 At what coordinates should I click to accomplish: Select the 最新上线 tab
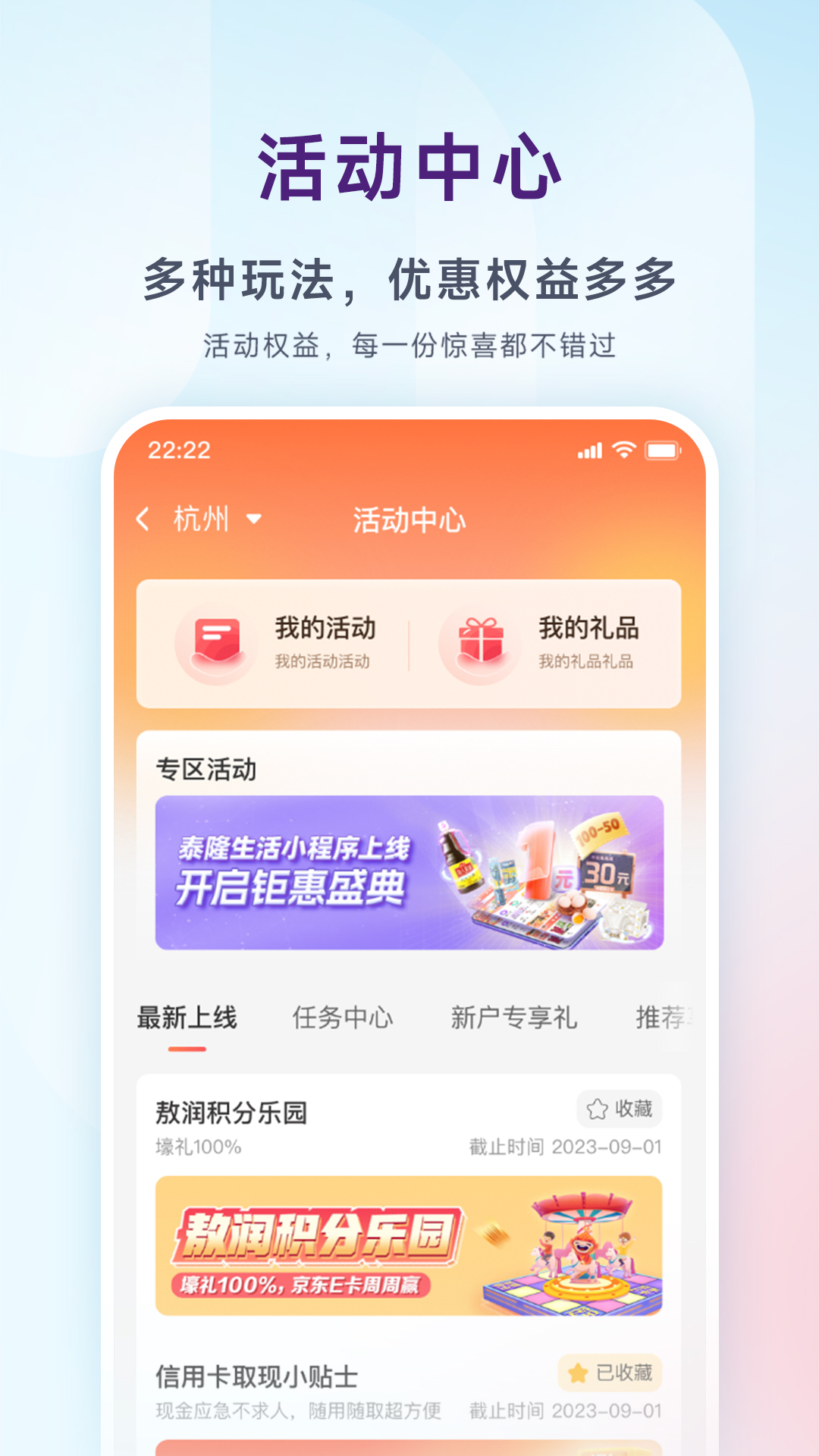coord(187,1018)
